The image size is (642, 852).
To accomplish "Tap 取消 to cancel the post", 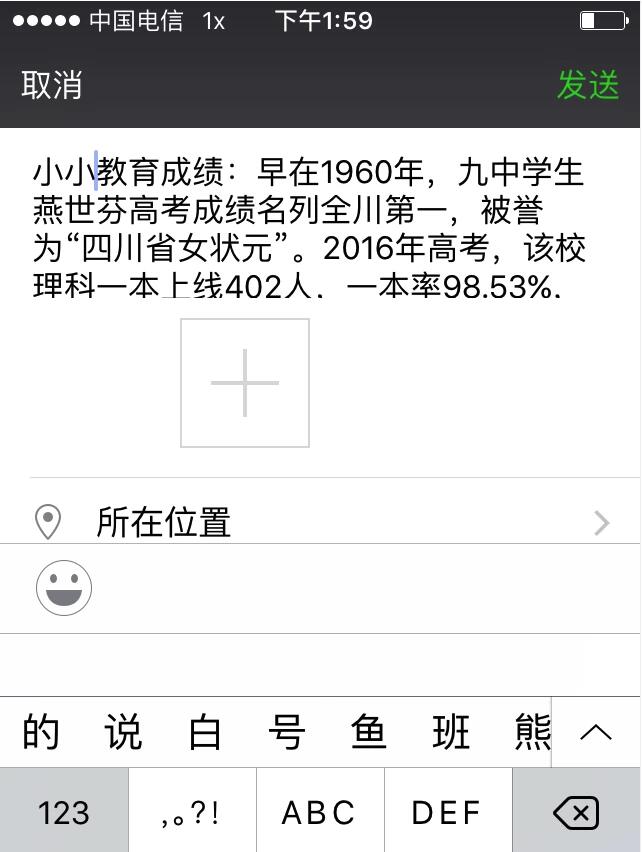I will [52, 86].
